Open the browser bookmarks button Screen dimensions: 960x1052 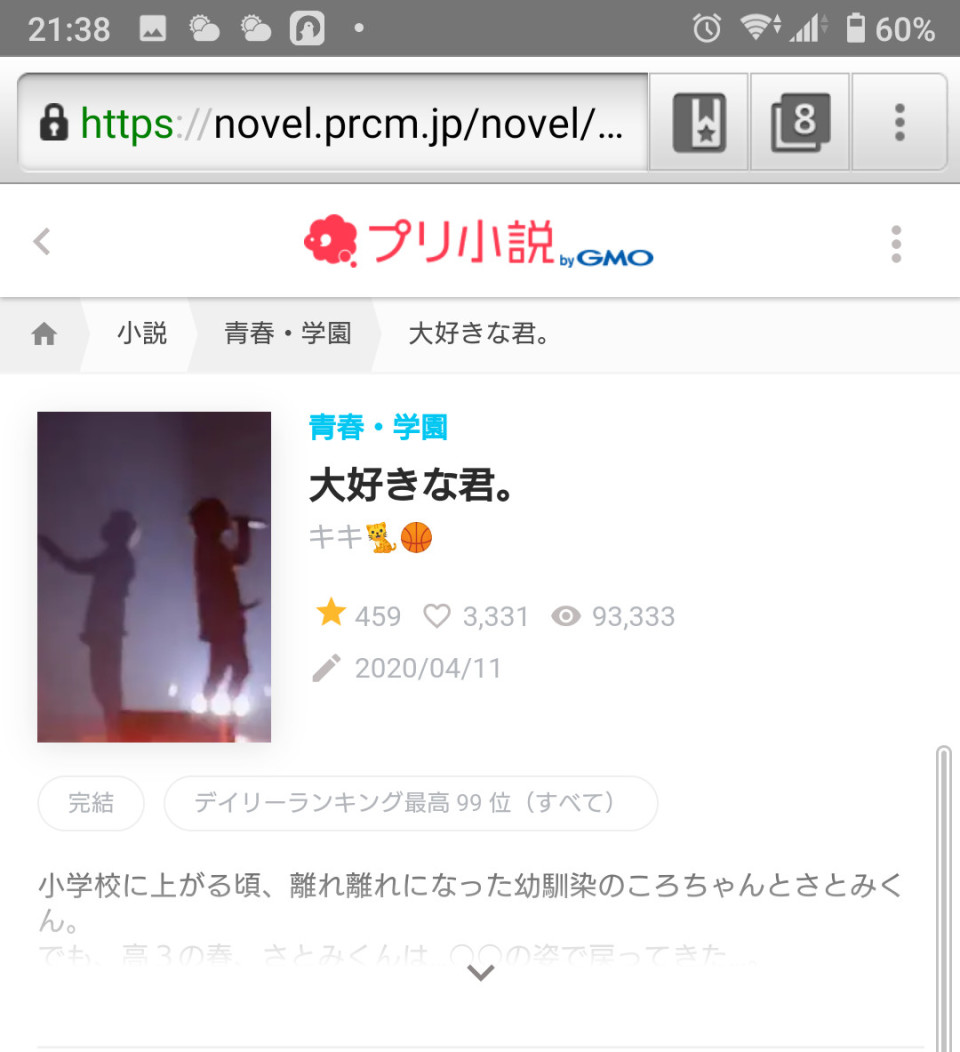pyautogui.click(x=699, y=123)
